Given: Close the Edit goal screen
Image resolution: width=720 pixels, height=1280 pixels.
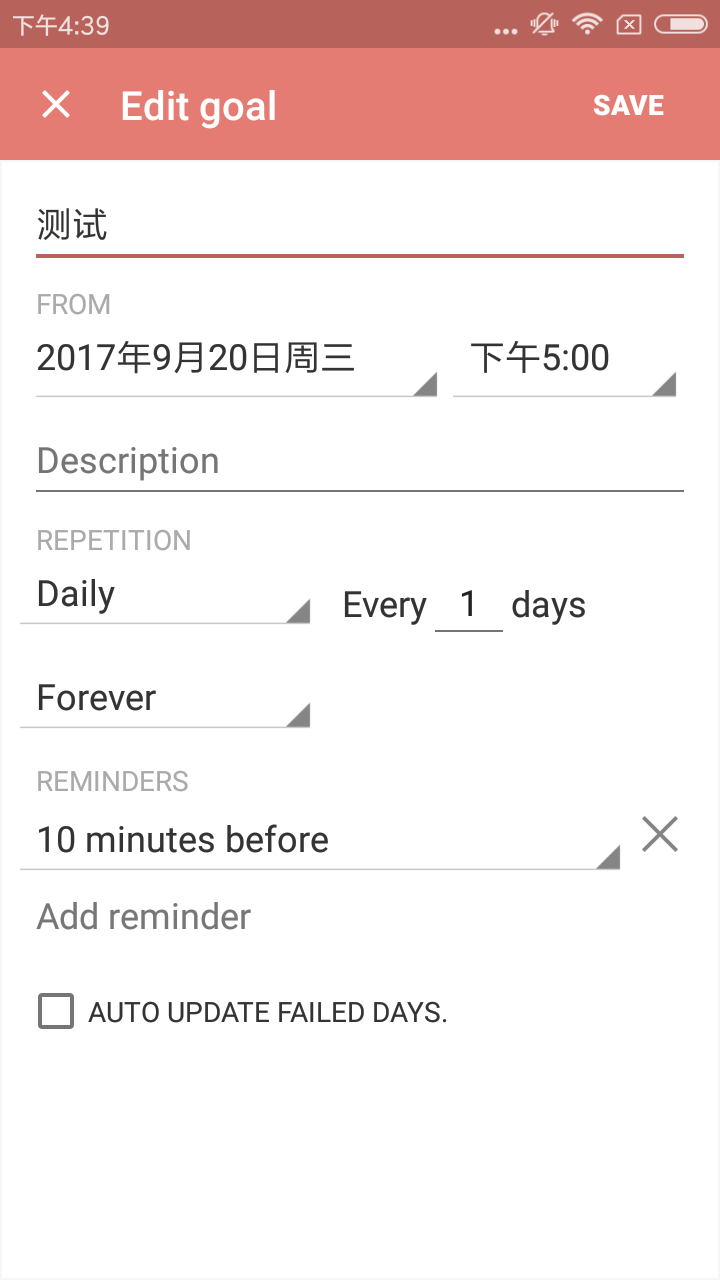Looking at the screenshot, I should [x=56, y=104].
